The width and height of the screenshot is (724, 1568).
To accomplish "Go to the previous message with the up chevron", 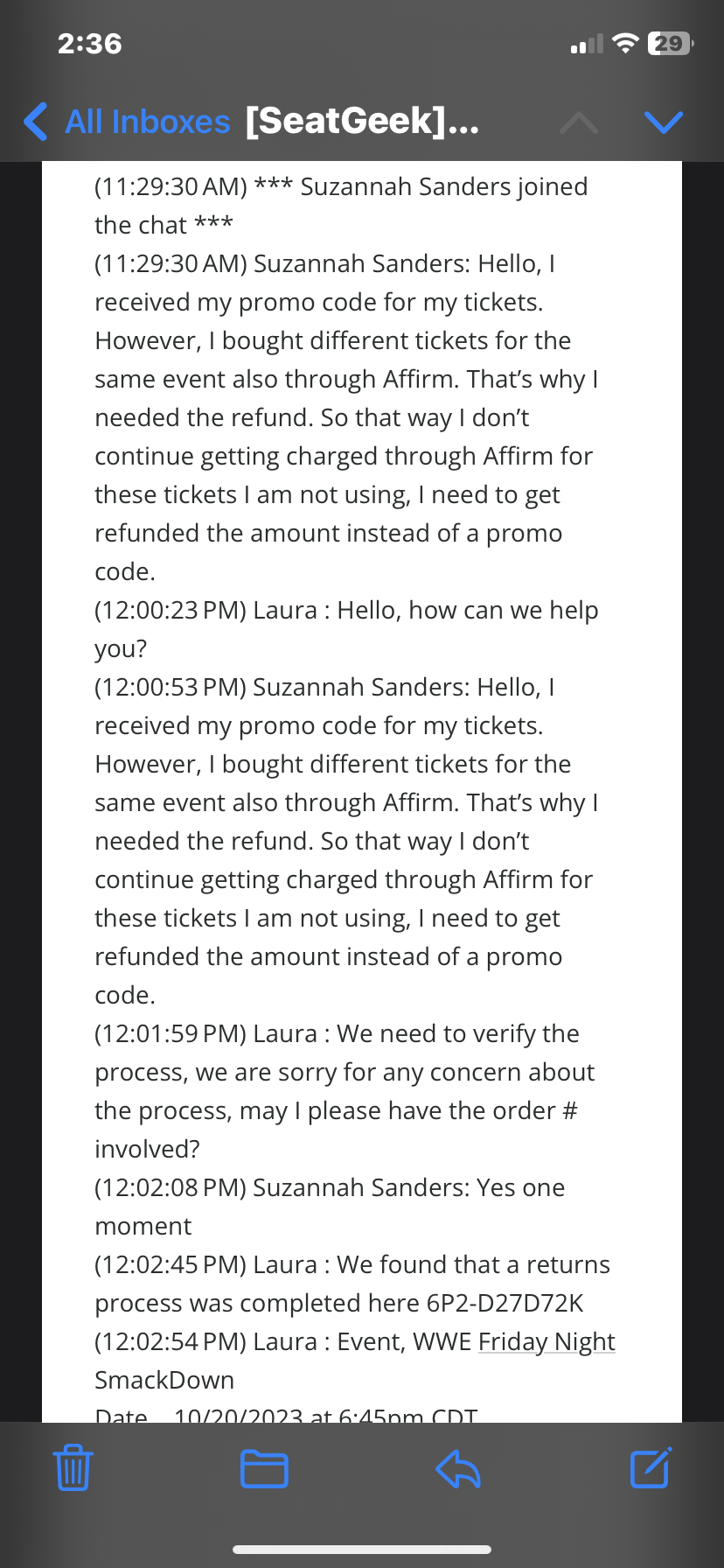I will (x=578, y=122).
